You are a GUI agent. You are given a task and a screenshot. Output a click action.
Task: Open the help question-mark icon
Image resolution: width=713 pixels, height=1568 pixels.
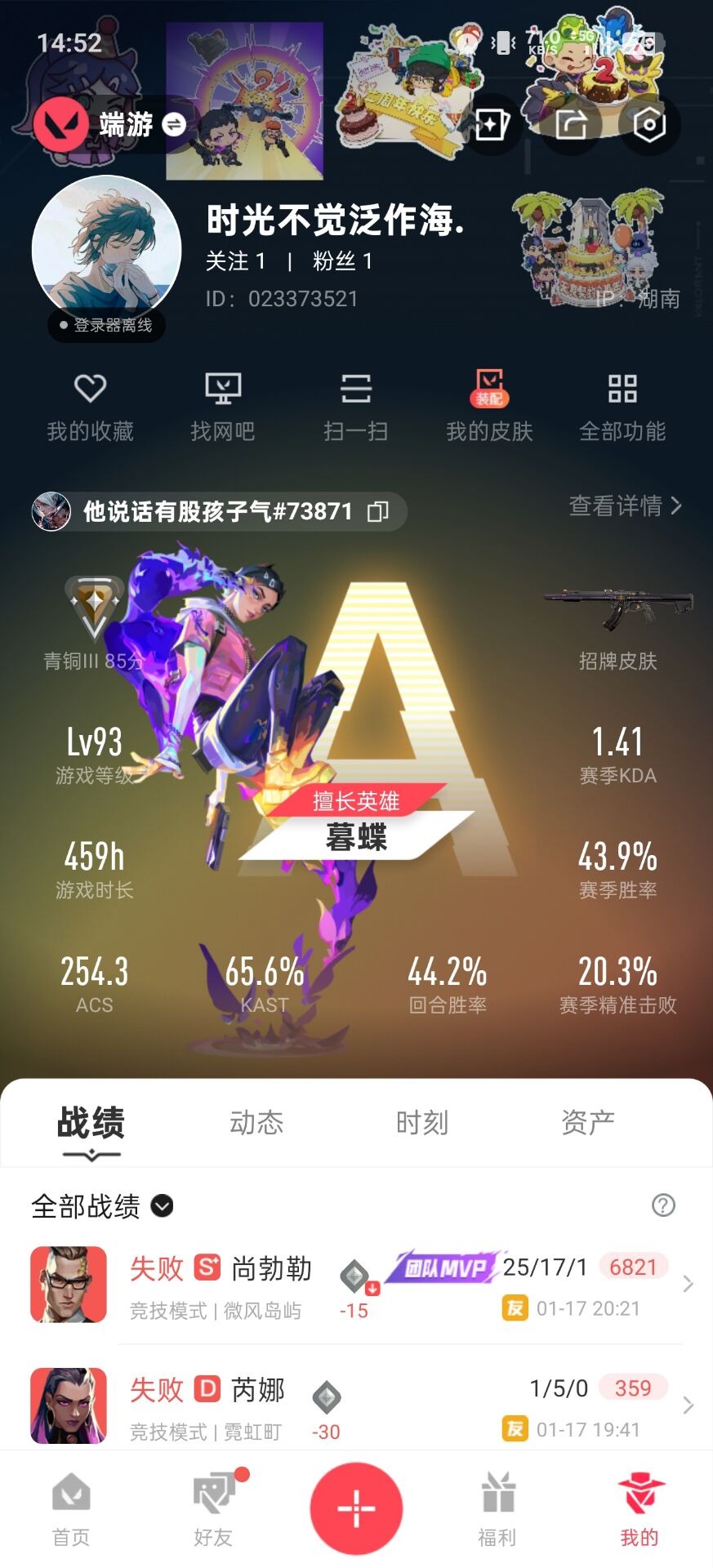[663, 1205]
